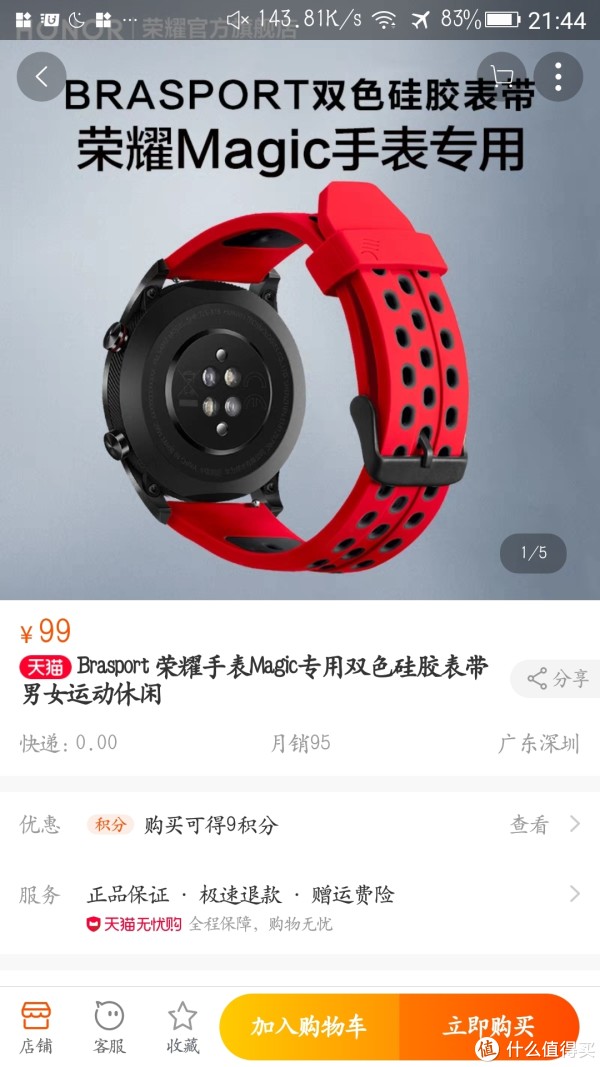Buy now with 立即购买
600x1067 pixels.
tap(489, 1026)
